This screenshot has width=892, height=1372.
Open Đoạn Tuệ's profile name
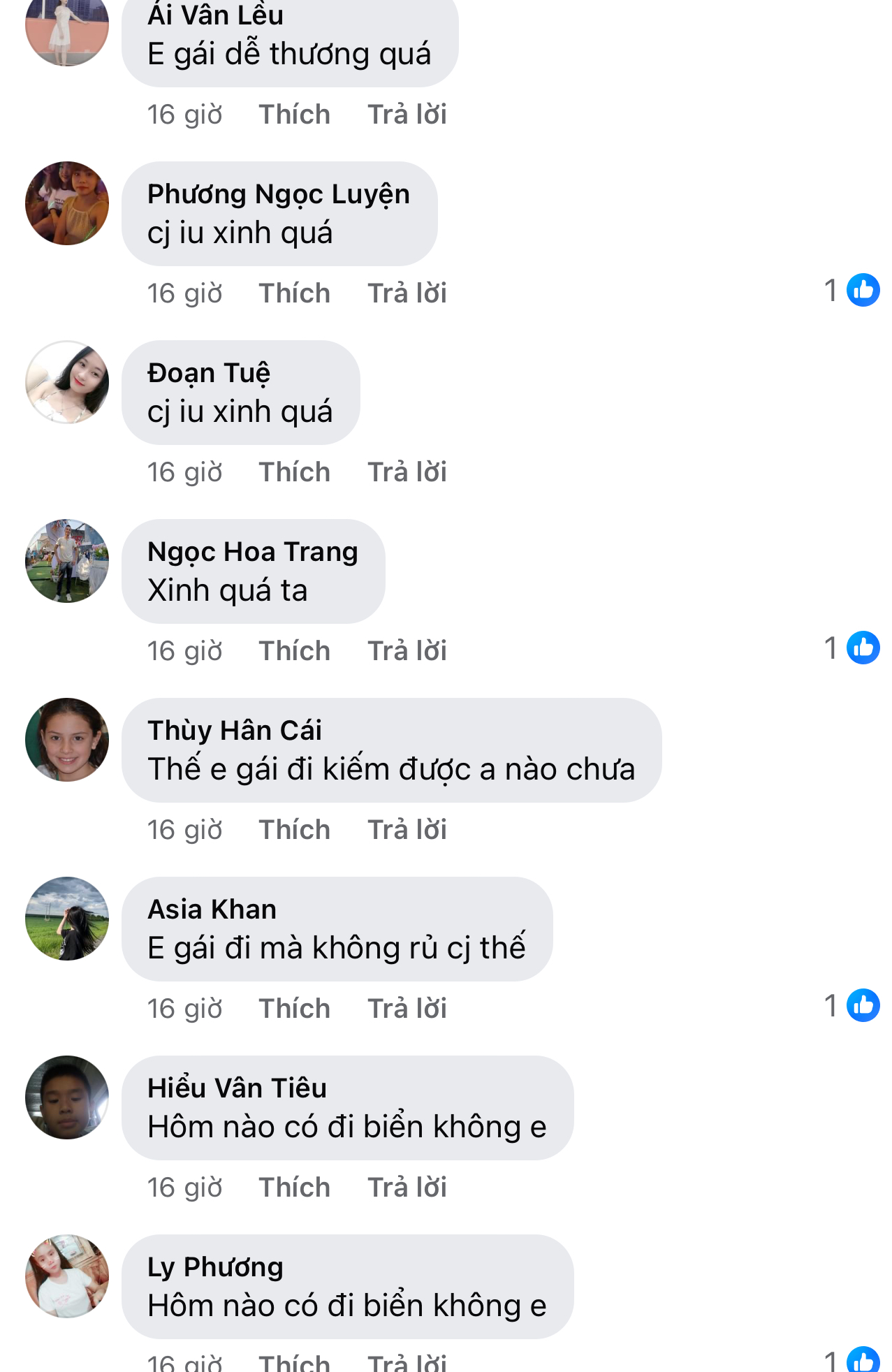(208, 373)
